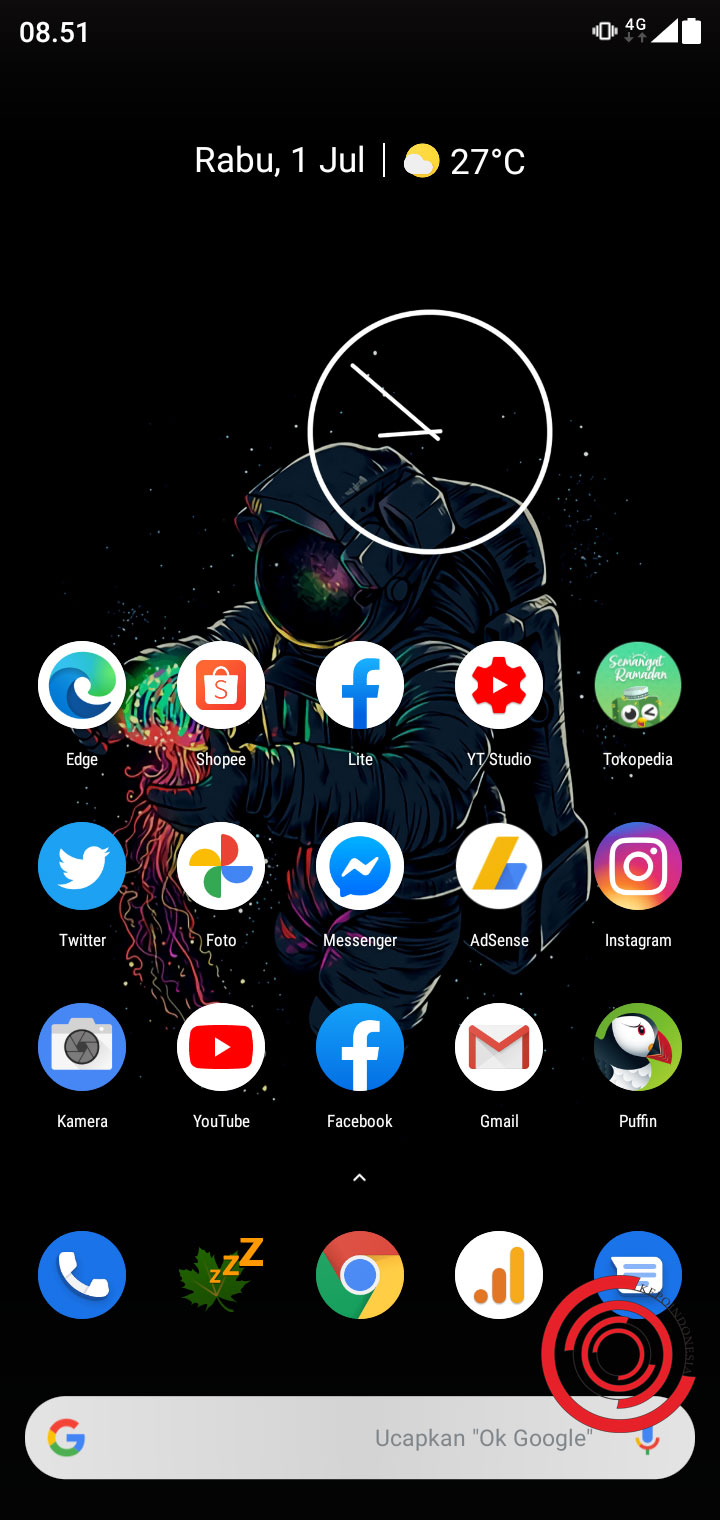
Task: Open the Facebook app
Action: pyautogui.click(x=360, y=1048)
